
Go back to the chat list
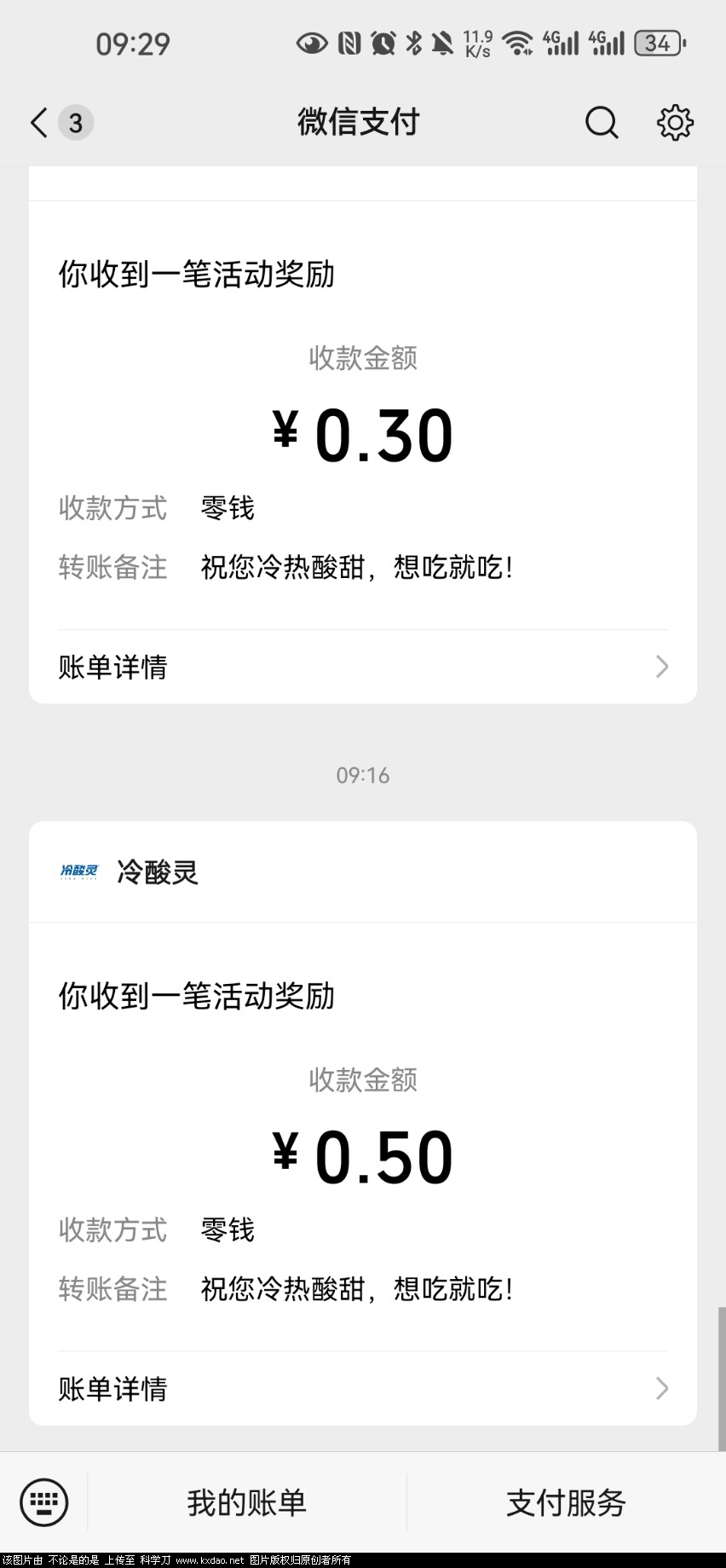coord(40,123)
